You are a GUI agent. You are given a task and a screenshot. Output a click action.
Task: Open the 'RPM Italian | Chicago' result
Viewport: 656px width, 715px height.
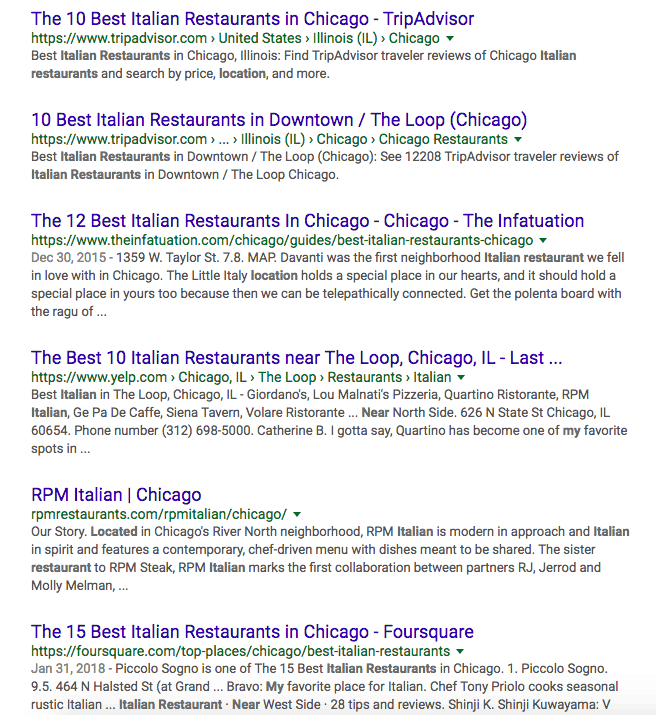[x=116, y=494]
